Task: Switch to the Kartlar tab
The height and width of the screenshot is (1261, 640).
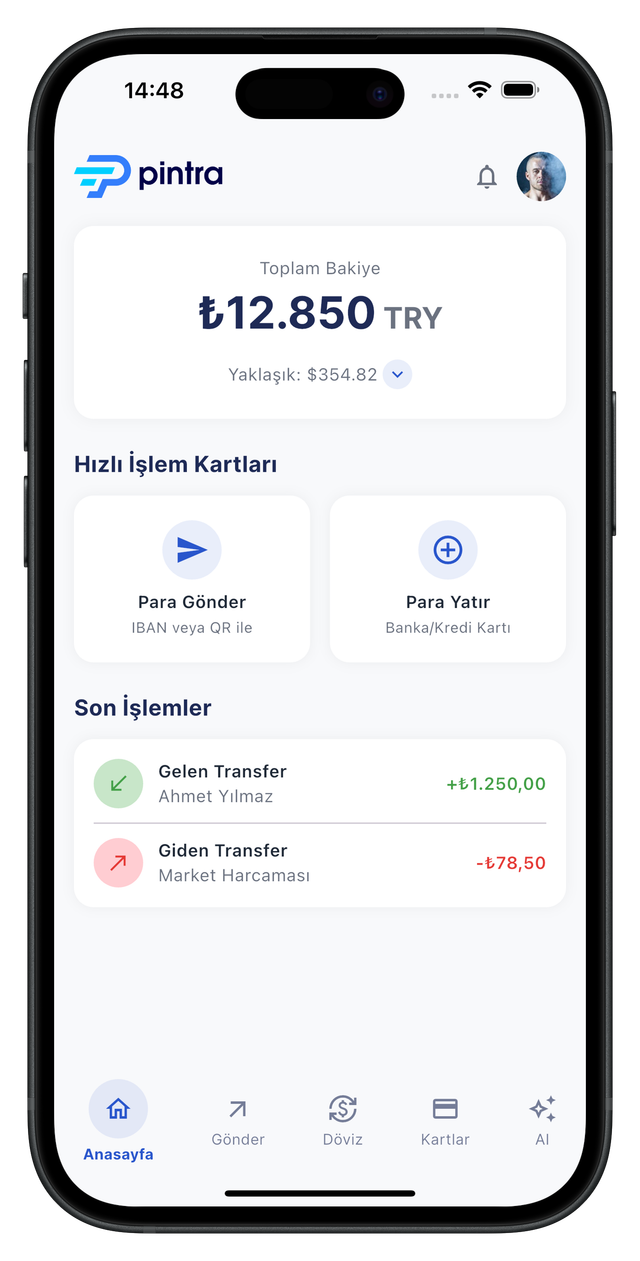Action: 445,1121
